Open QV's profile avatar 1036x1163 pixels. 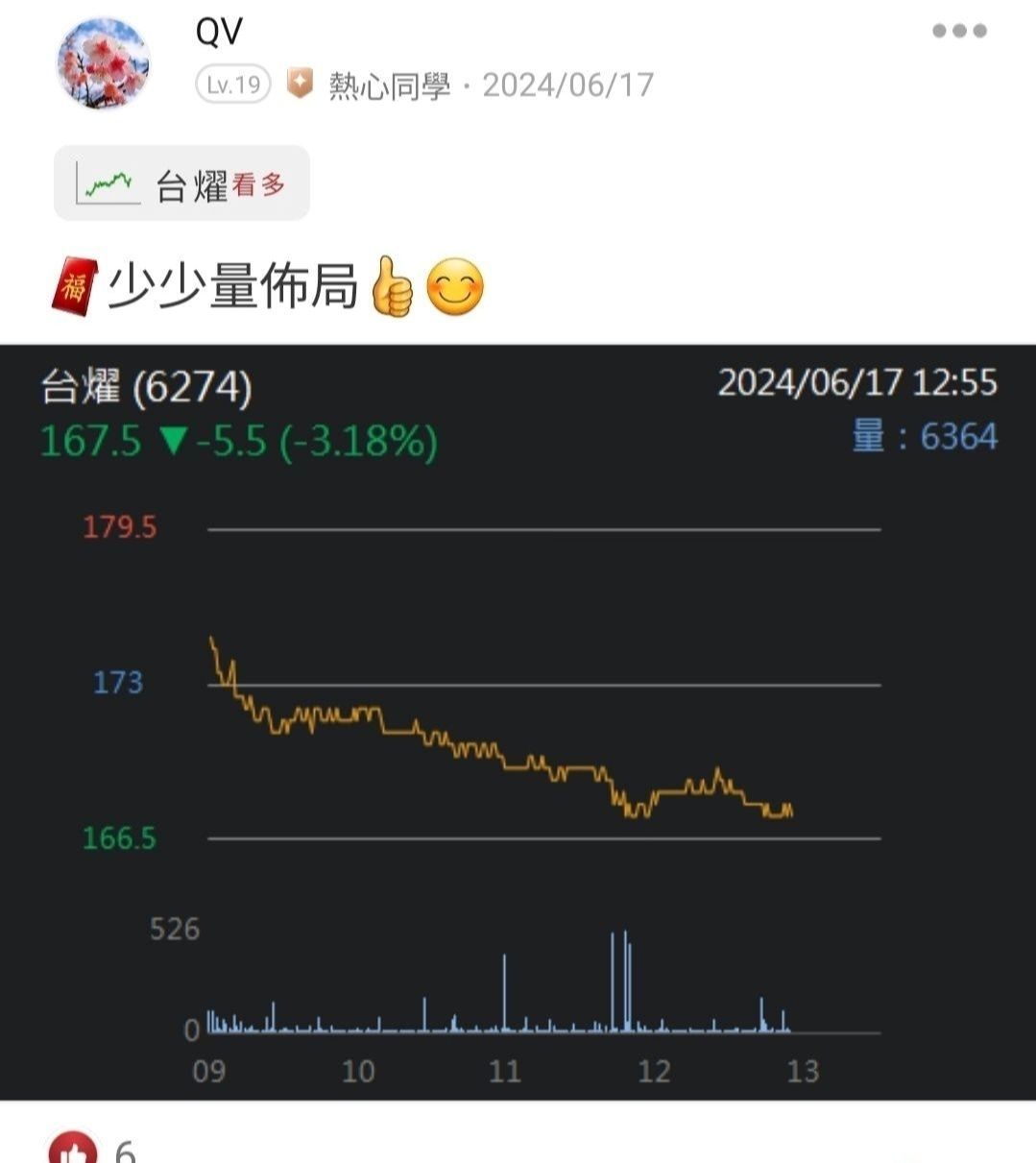(x=104, y=62)
